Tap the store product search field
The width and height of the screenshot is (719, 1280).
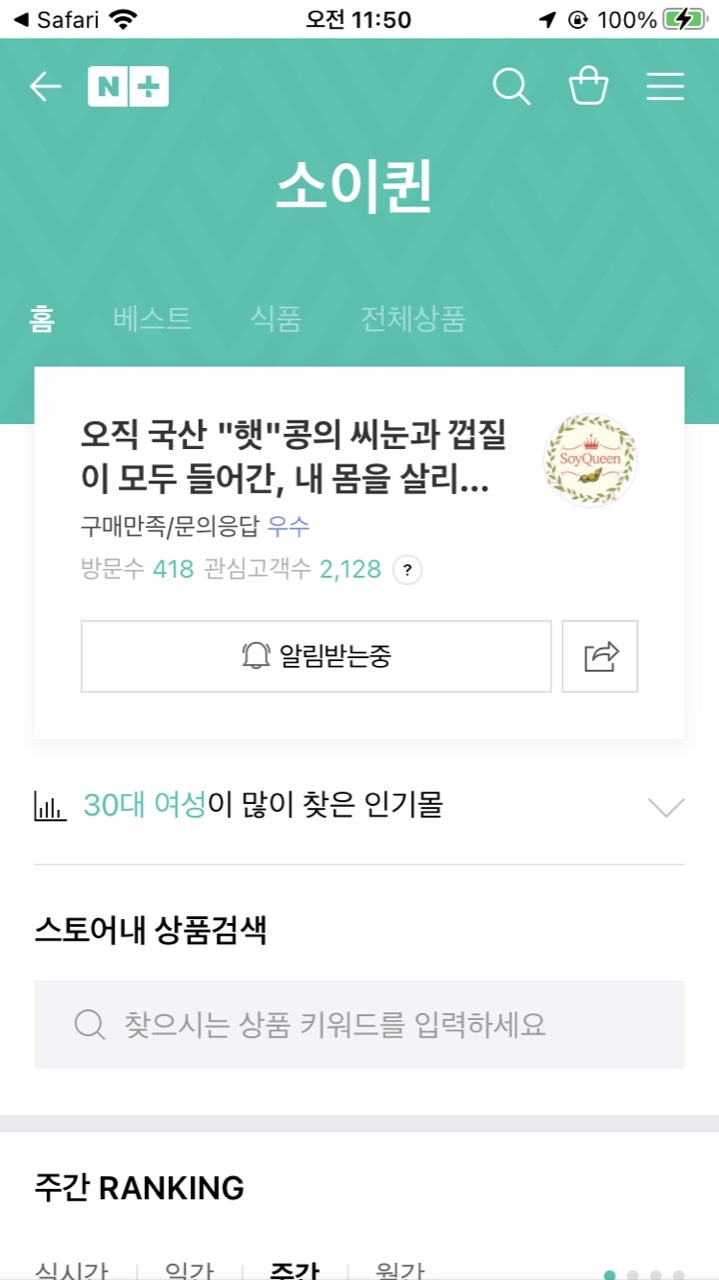[359, 1024]
